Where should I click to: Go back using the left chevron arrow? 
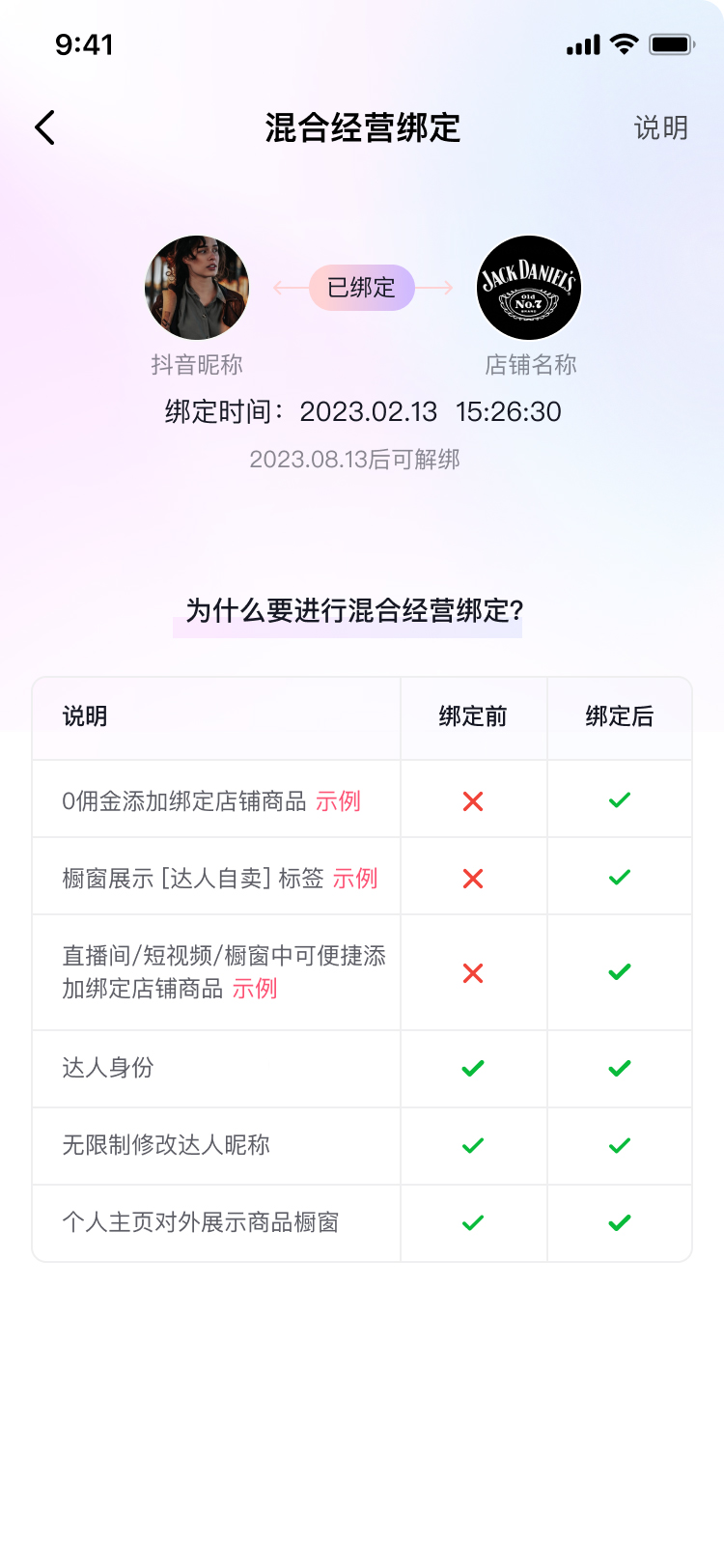pyautogui.click(x=44, y=127)
